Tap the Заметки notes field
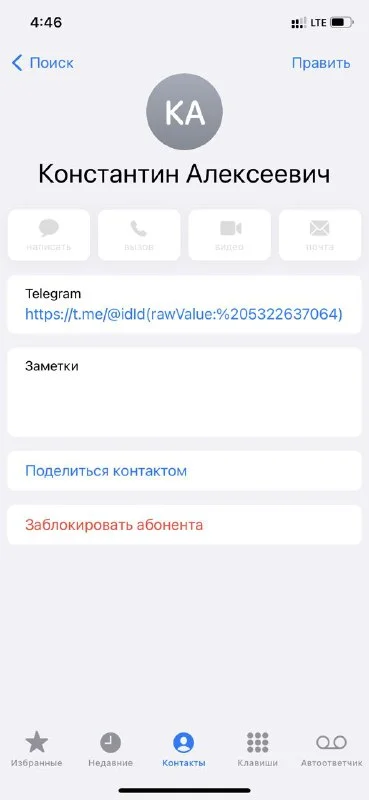 click(x=184, y=392)
